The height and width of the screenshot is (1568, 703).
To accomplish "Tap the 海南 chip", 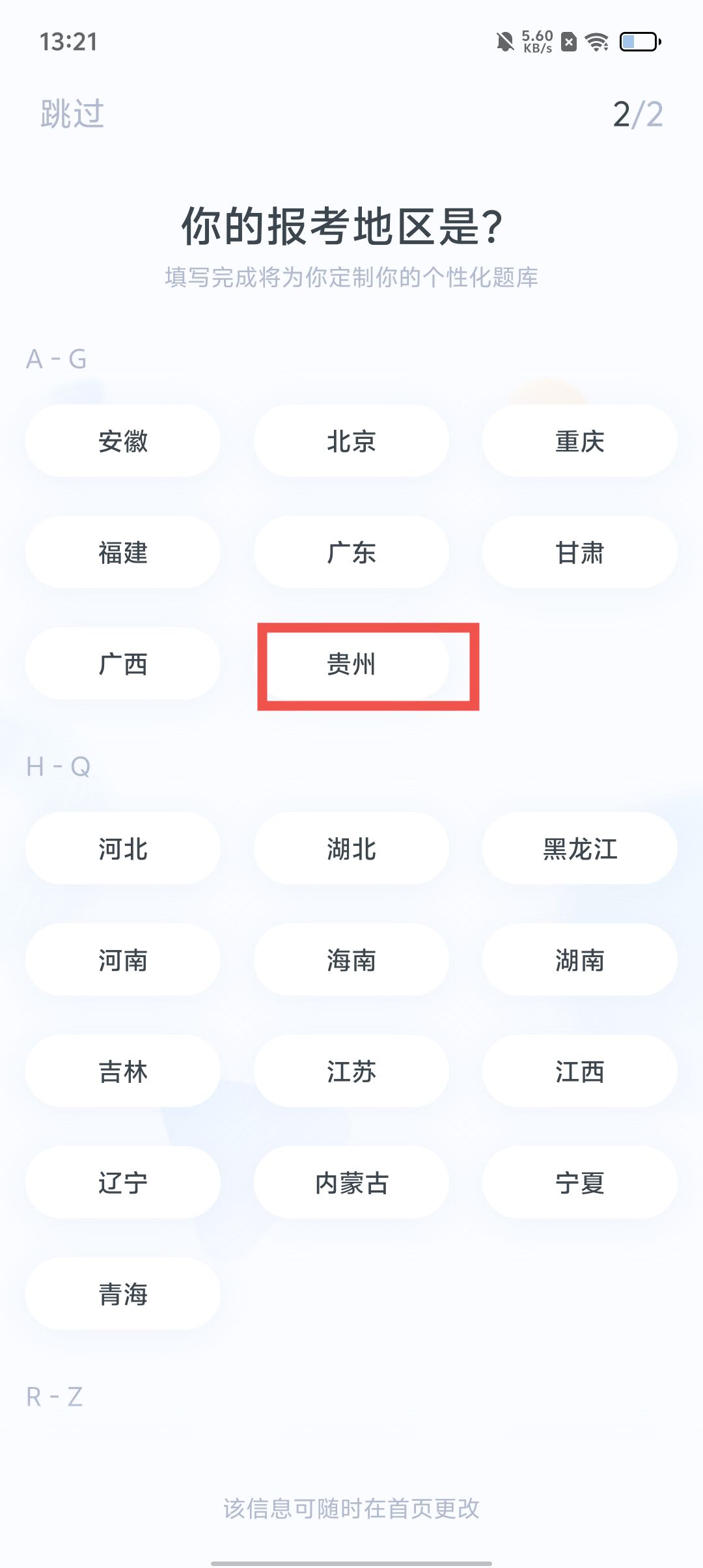I will pos(351,960).
